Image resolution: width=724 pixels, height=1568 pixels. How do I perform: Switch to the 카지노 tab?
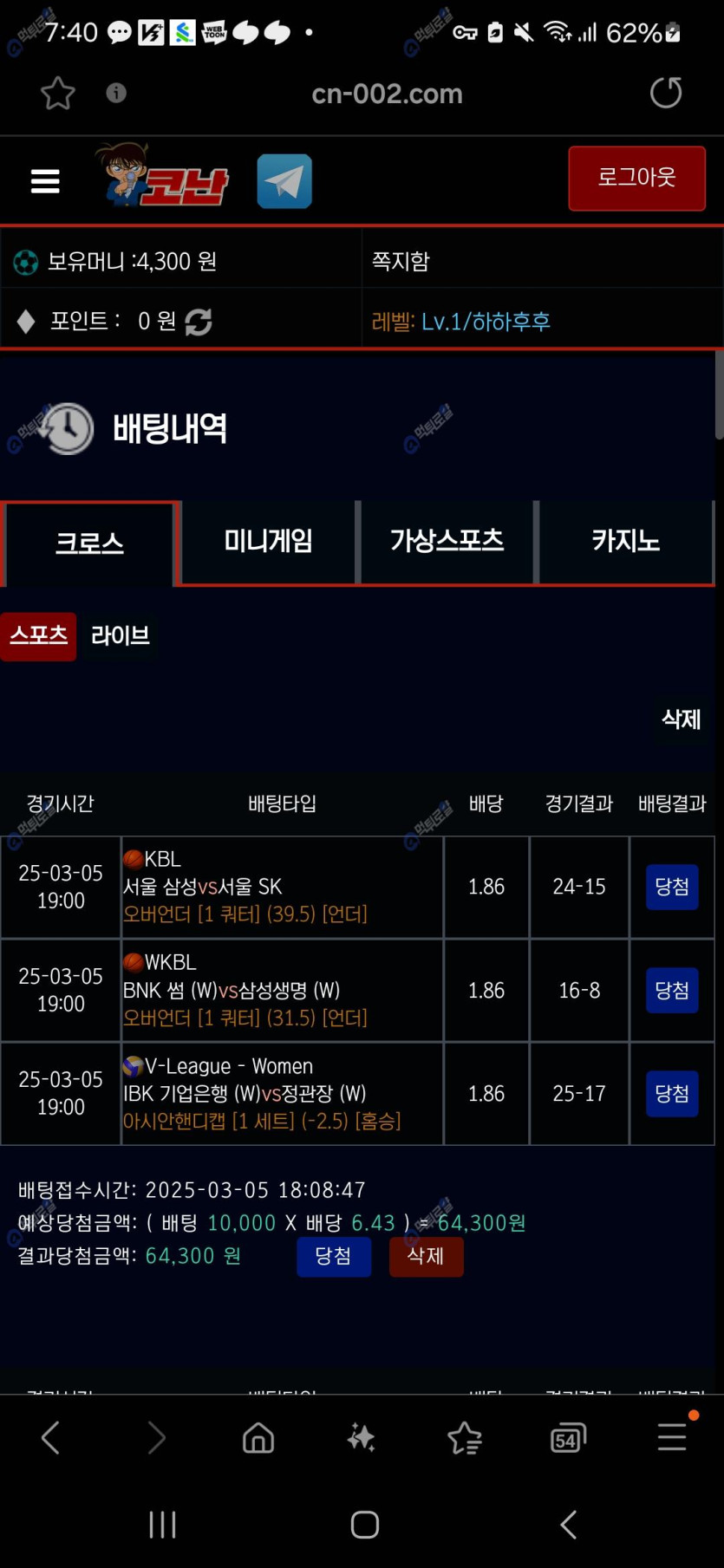tap(625, 542)
